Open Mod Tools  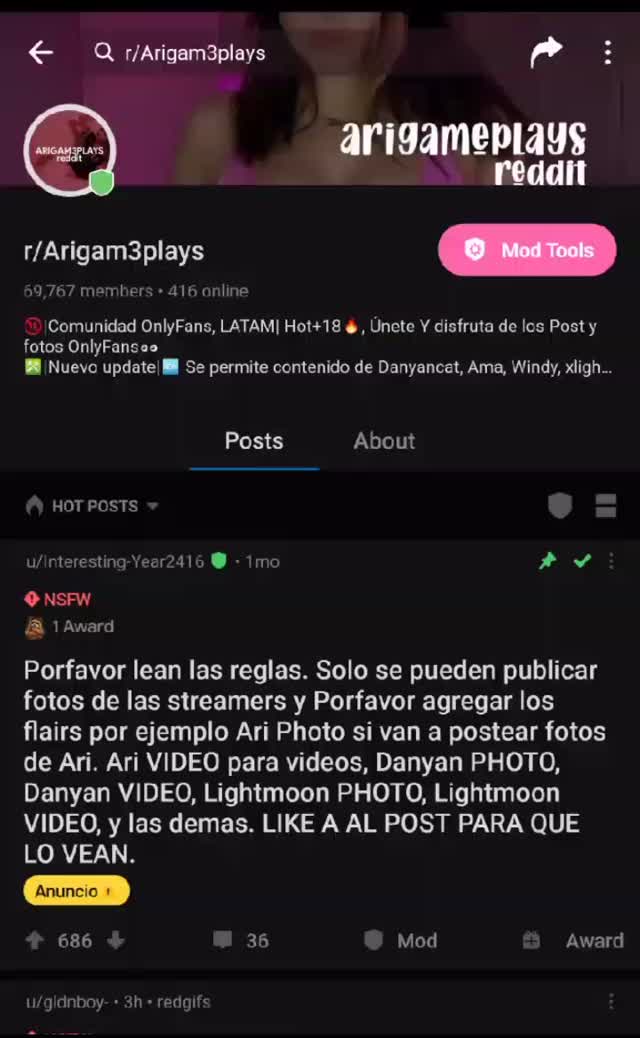[527, 250]
